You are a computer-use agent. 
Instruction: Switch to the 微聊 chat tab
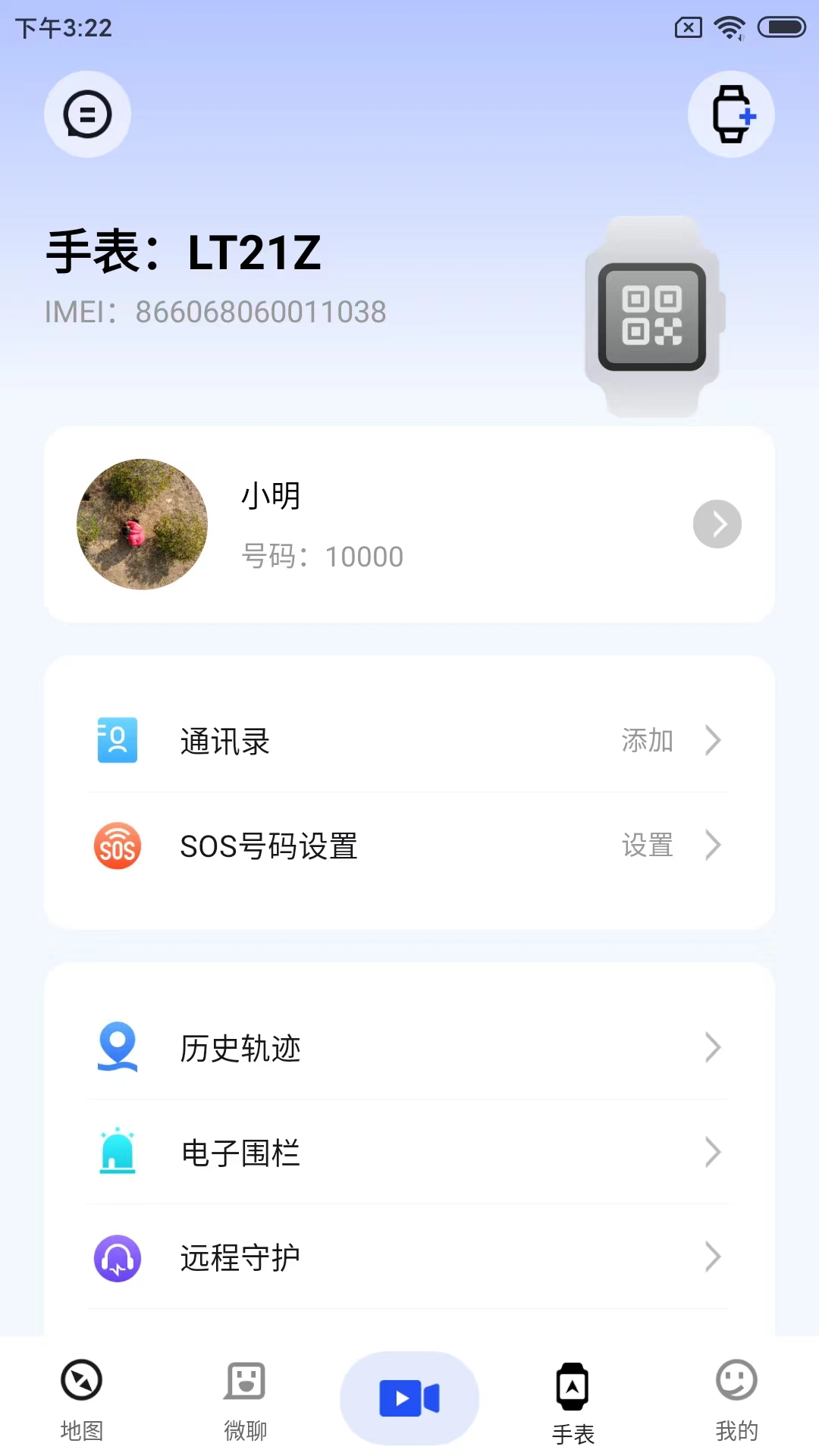(x=245, y=1403)
